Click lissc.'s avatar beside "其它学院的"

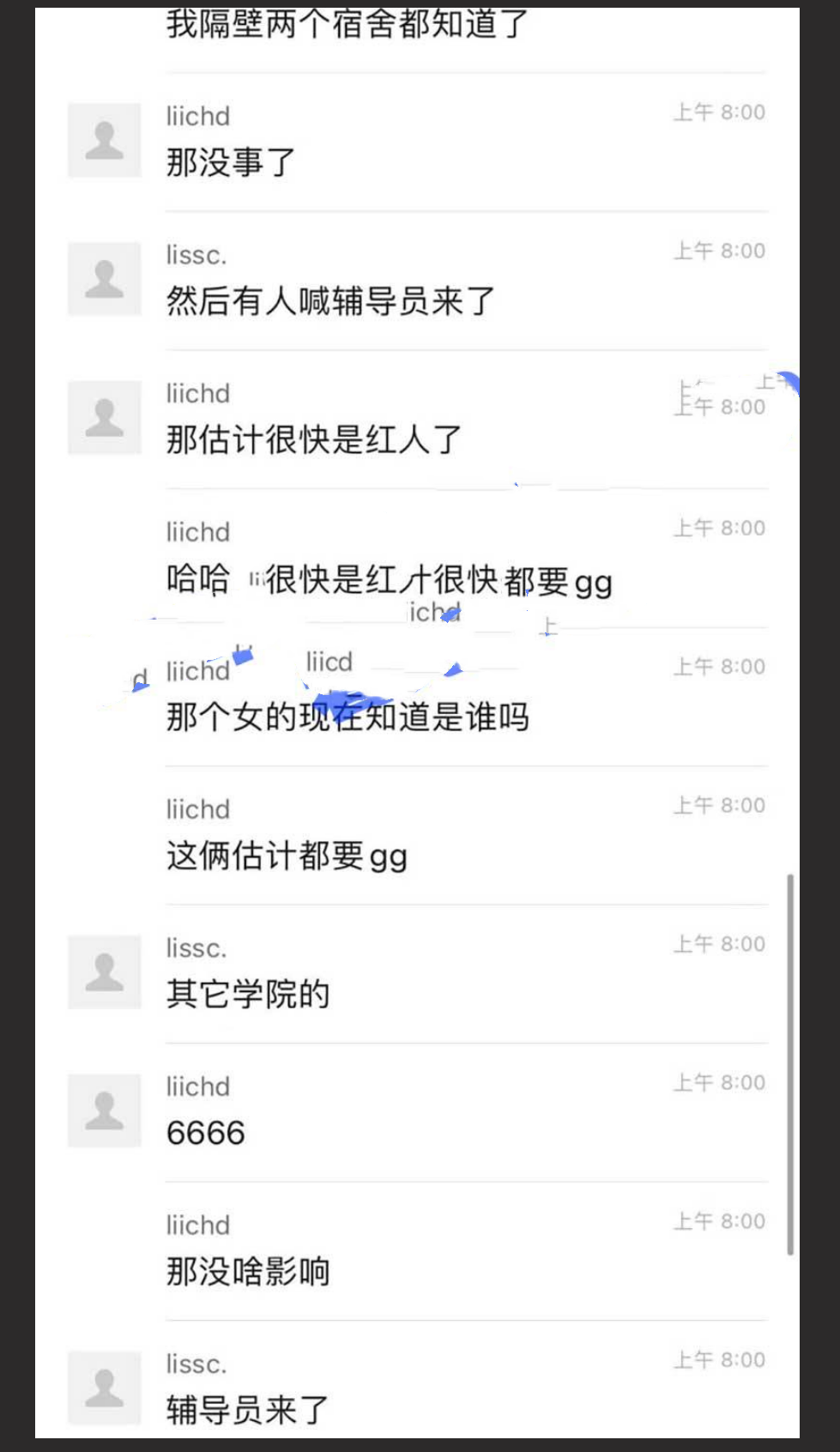[104, 971]
